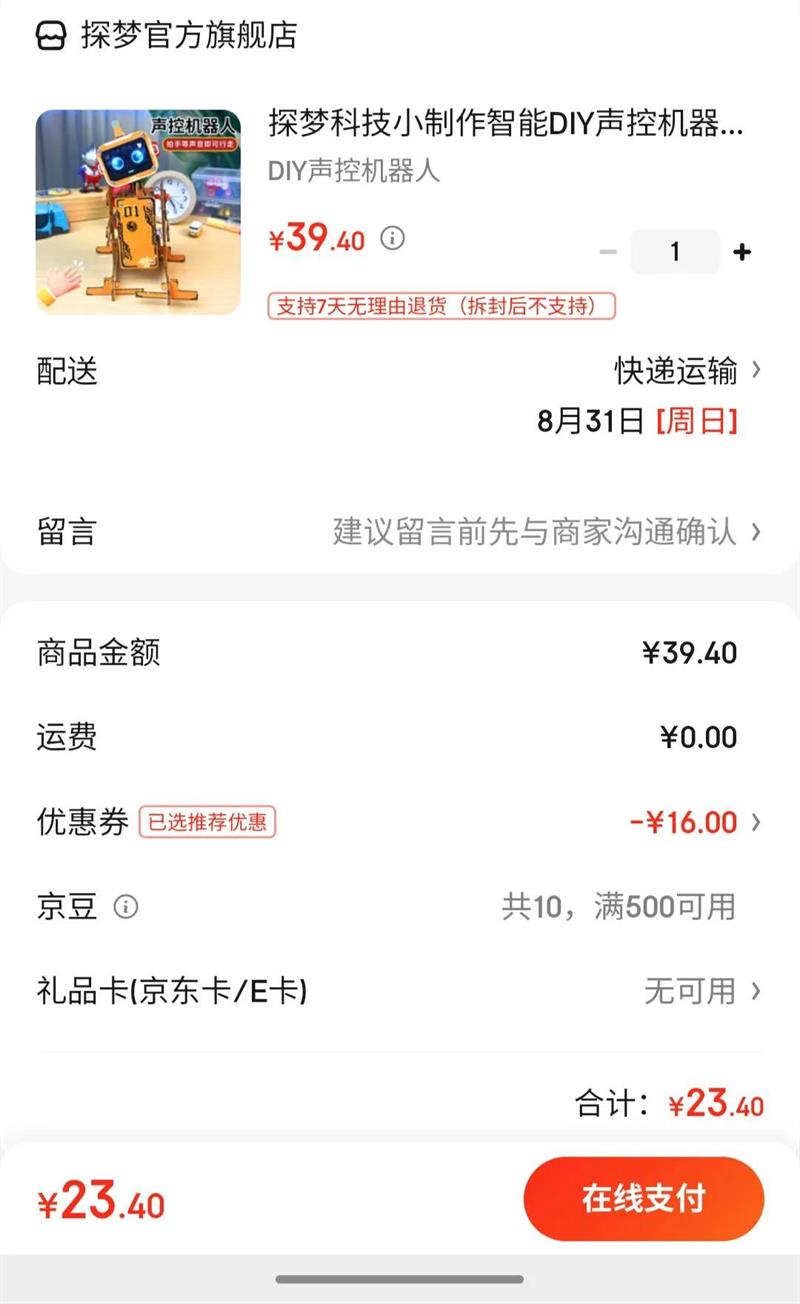Tap 在线支付 to pay online
This screenshot has width=800, height=1304.
pos(643,1199)
